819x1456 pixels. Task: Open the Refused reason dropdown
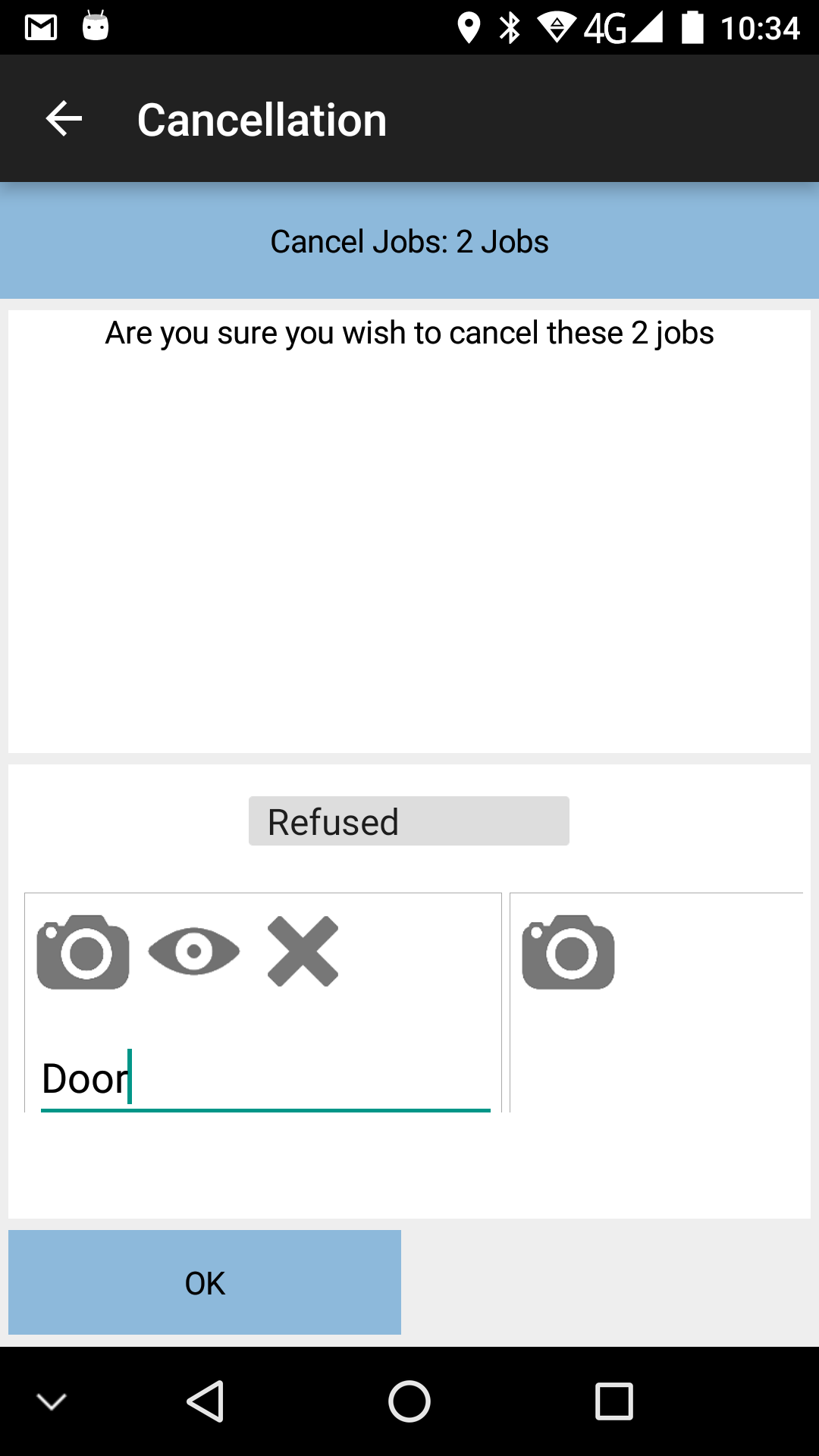409,821
